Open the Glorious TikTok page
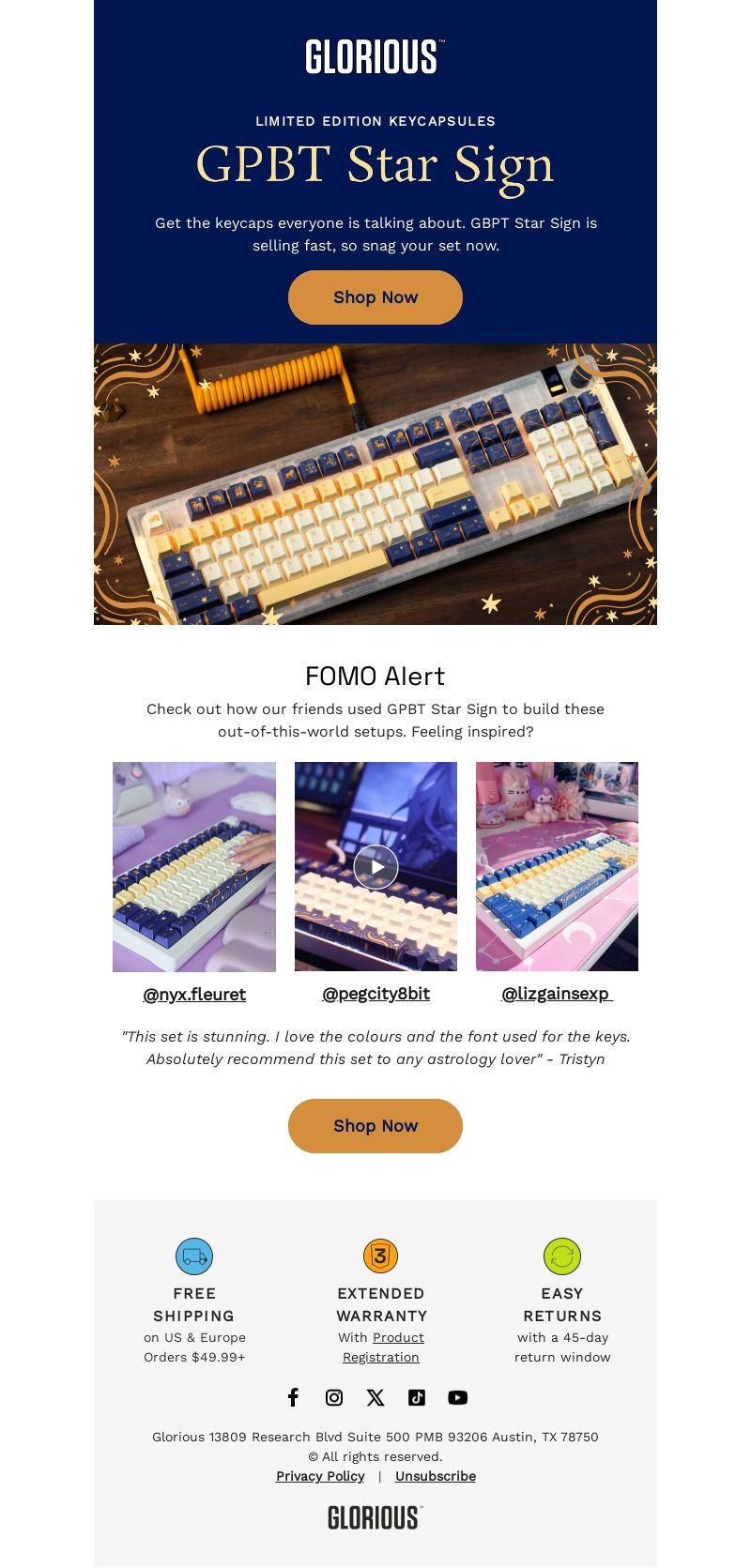The image size is (751, 1568). coord(417,1397)
